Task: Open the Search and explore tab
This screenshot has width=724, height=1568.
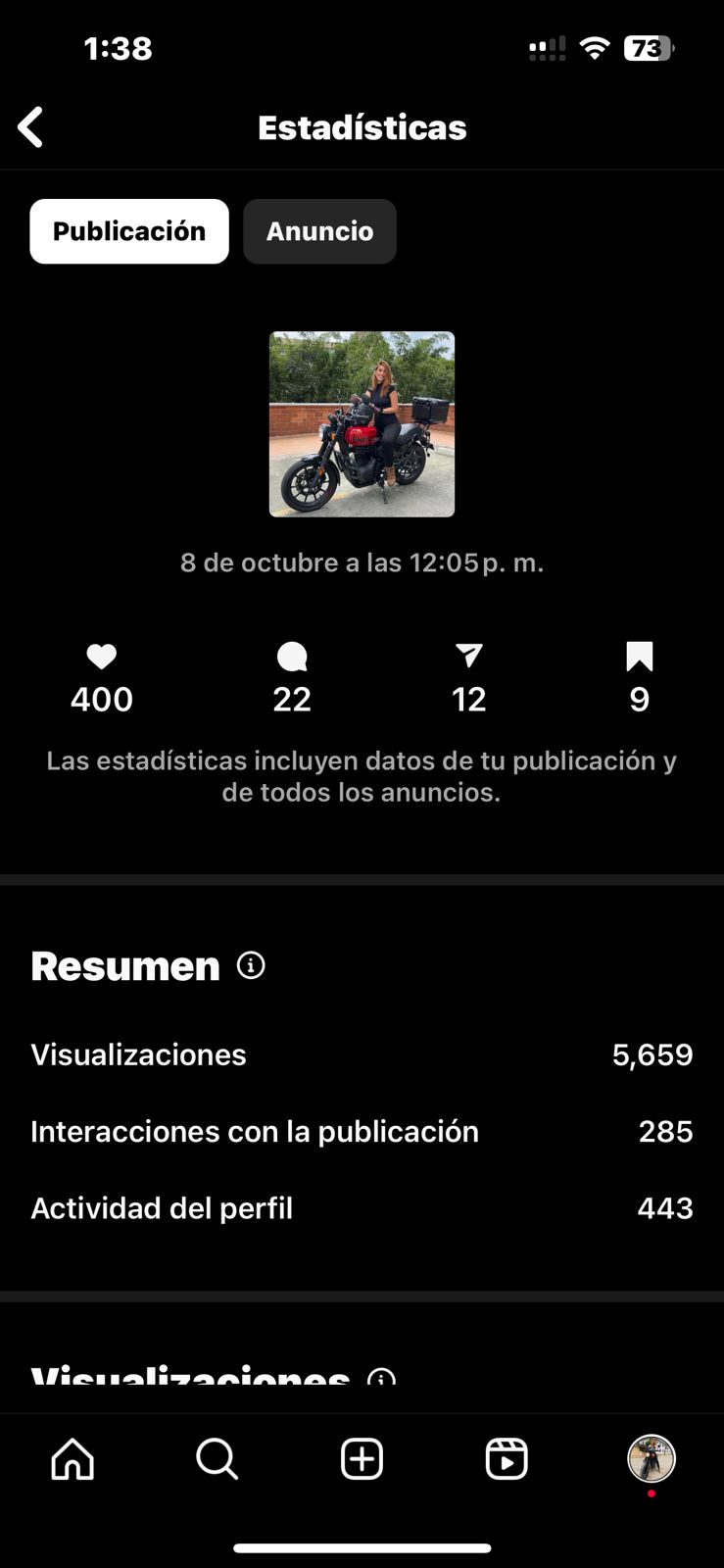Action: pyautogui.click(x=217, y=1458)
